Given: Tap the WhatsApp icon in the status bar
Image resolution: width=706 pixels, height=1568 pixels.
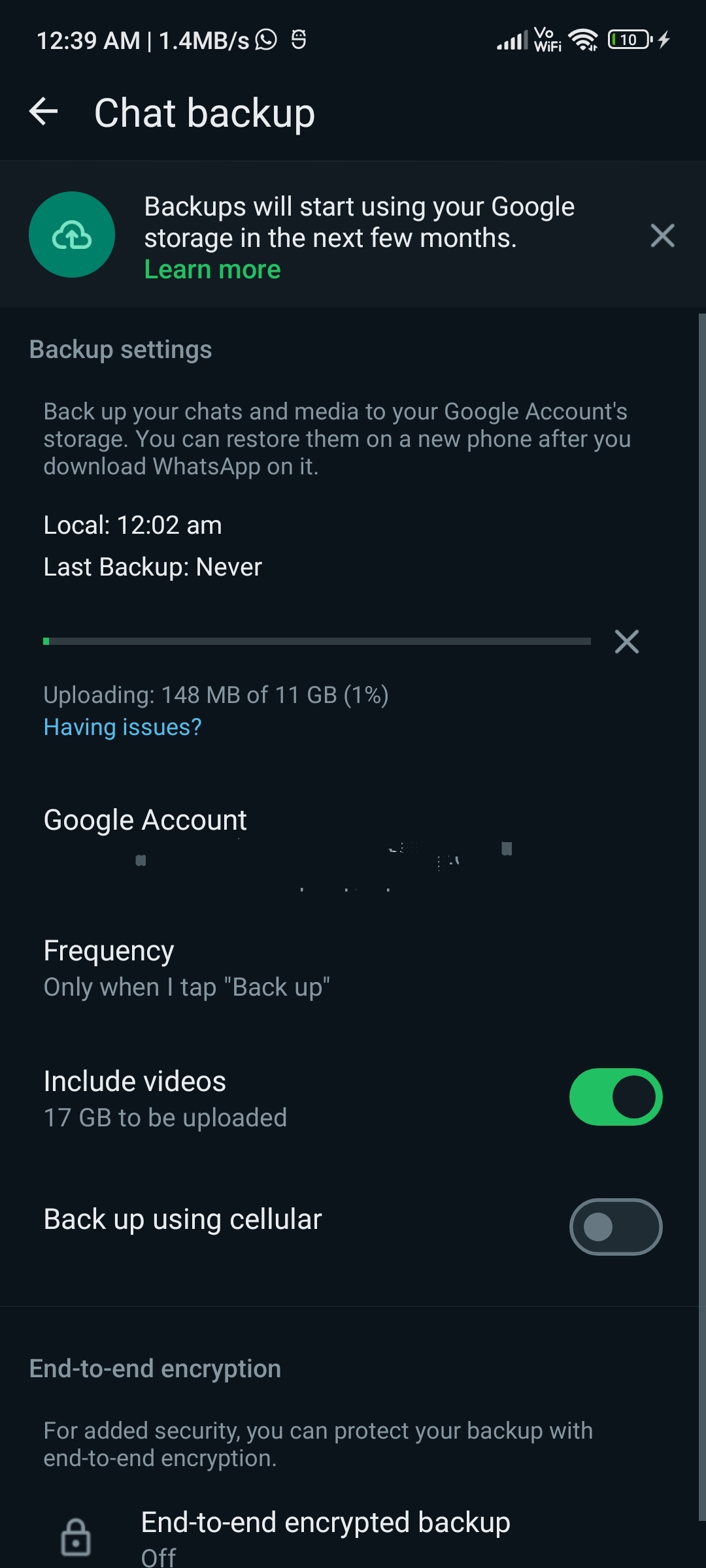Looking at the screenshot, I should click(267, 41).
